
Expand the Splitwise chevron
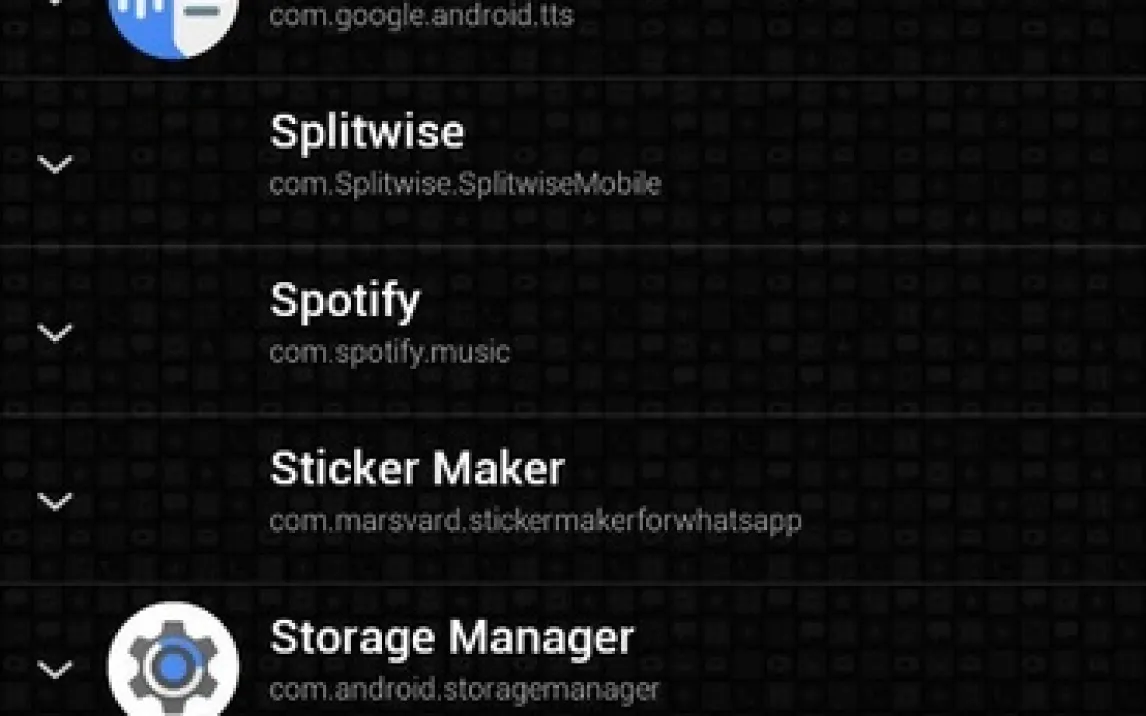[x=55, y=164]
